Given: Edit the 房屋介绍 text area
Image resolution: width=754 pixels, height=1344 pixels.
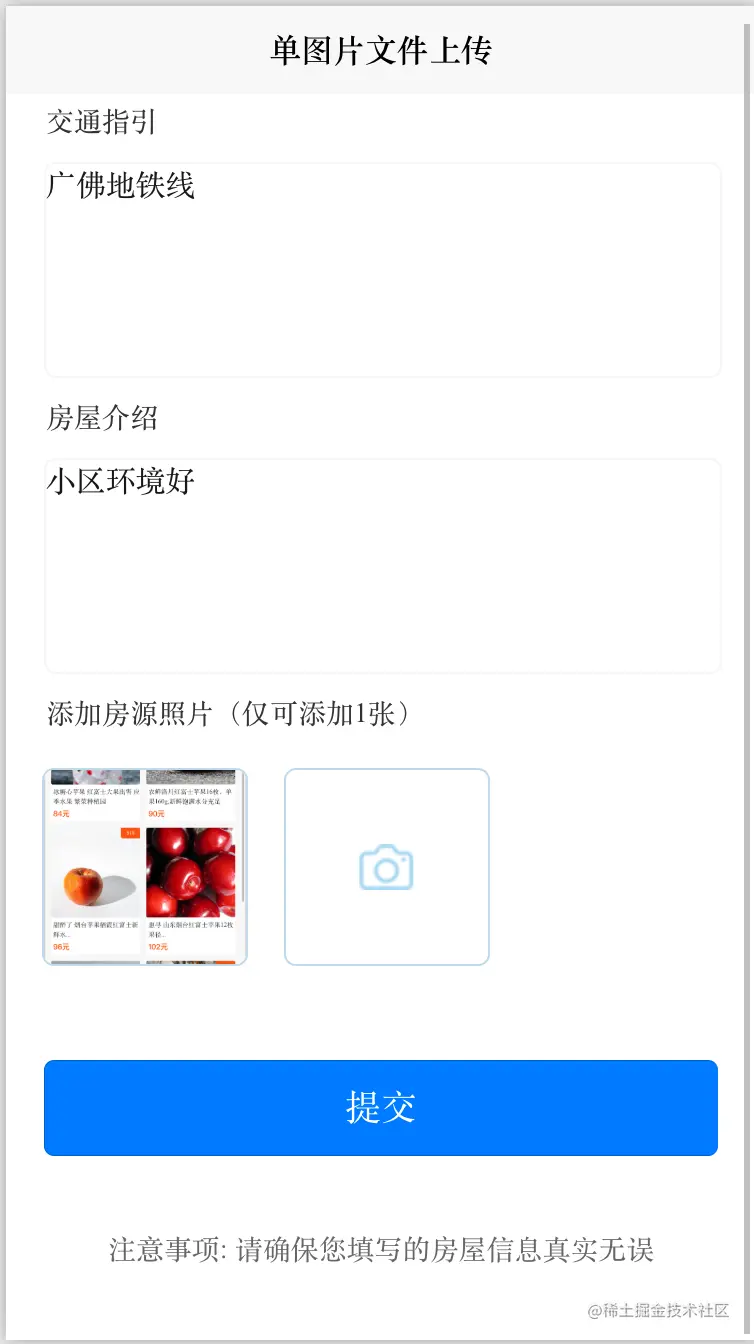Looking at the screenshot, I should (x=382, y=566).
